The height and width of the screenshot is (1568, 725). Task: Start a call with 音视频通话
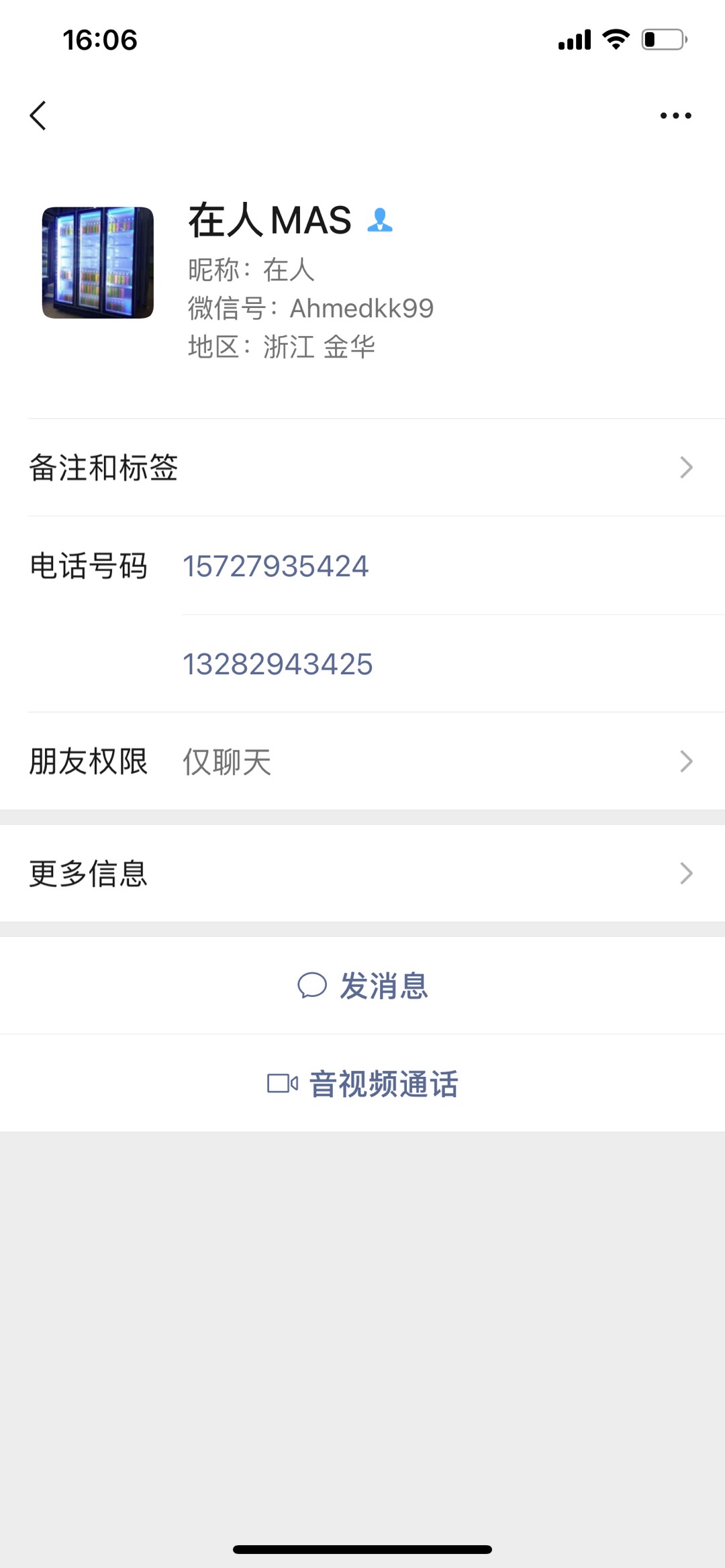pyautogui.click(x=362, y=1084)
